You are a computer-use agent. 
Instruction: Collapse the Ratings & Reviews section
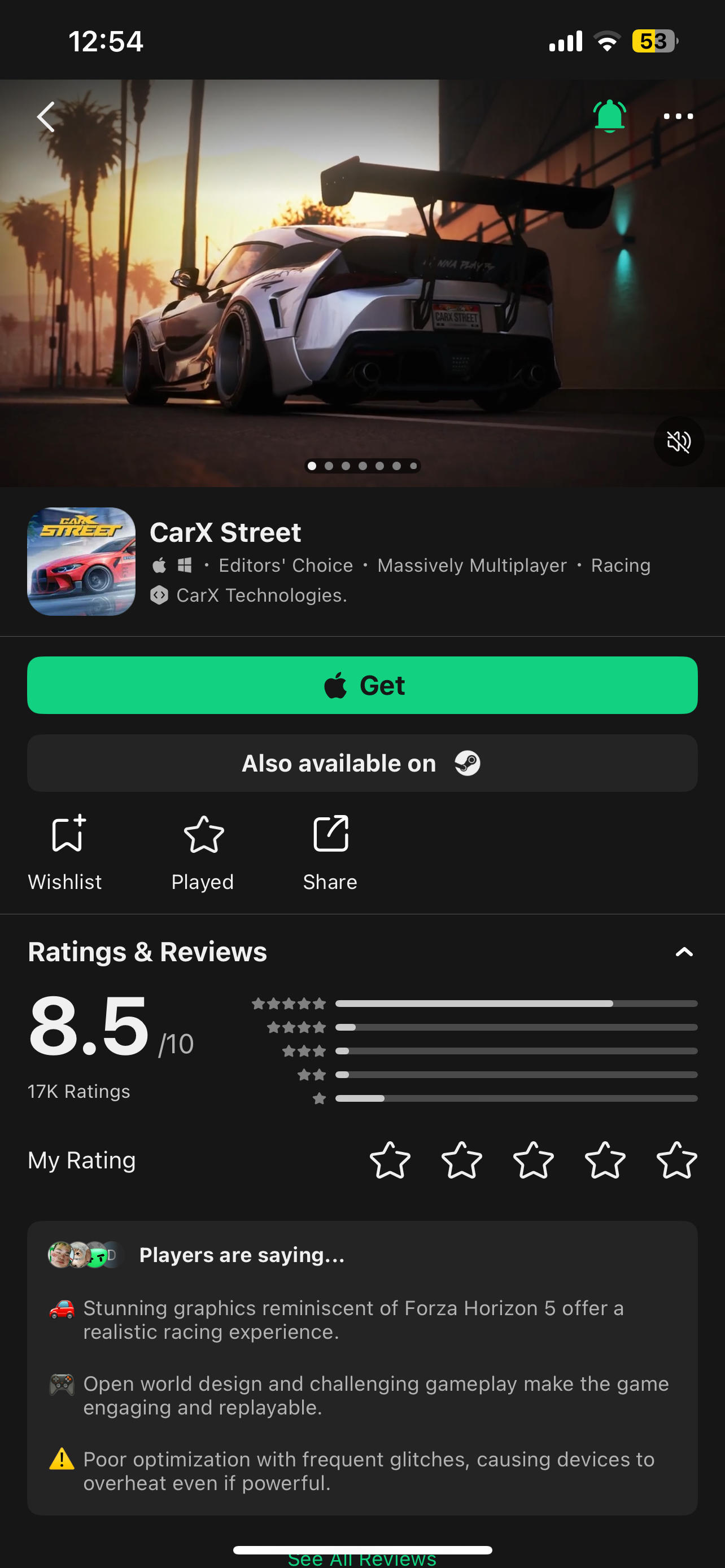click(684, 952)
